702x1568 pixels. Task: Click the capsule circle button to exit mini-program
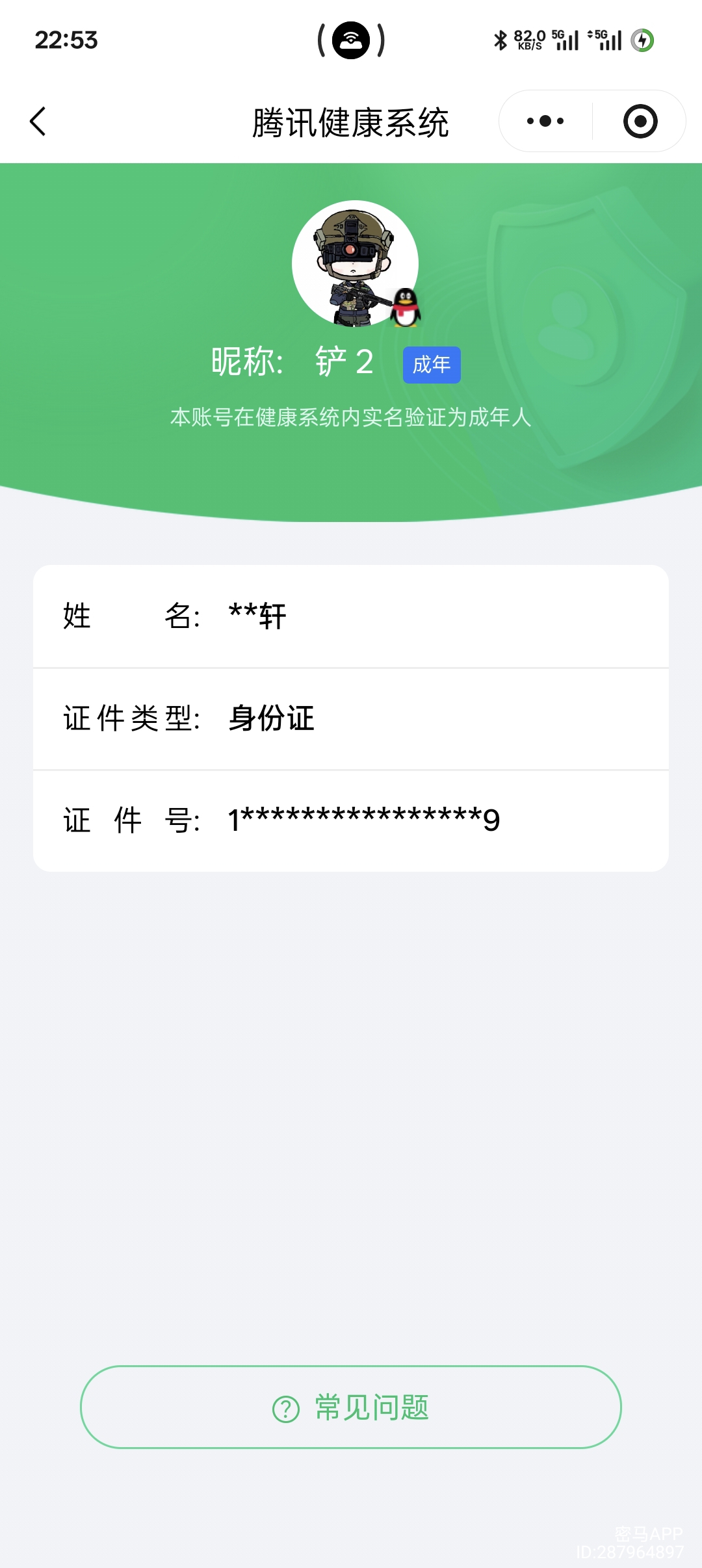pyautogui.click(x=640, y=121)
